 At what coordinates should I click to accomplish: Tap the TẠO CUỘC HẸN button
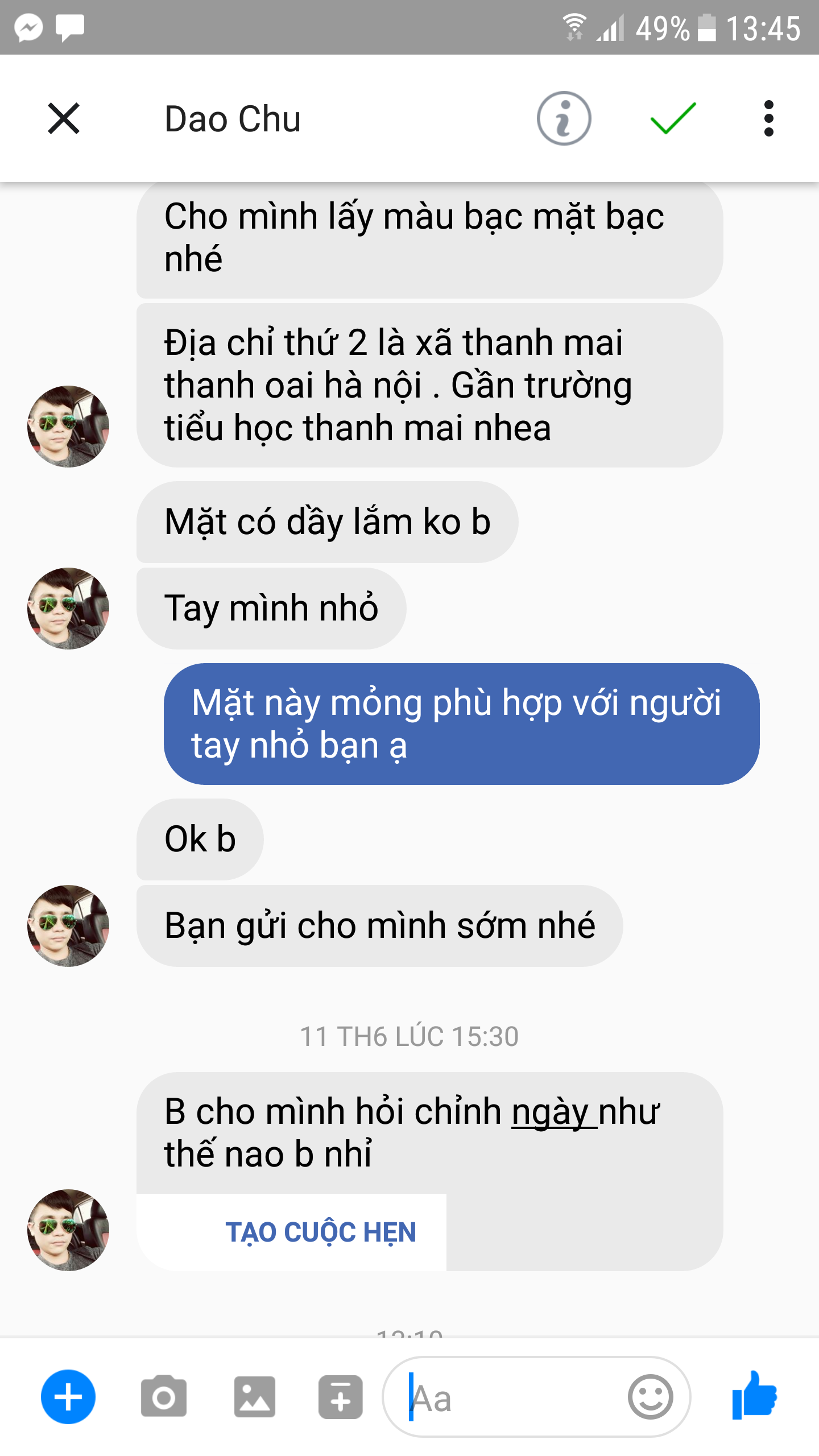click(x=321, y=1232)
